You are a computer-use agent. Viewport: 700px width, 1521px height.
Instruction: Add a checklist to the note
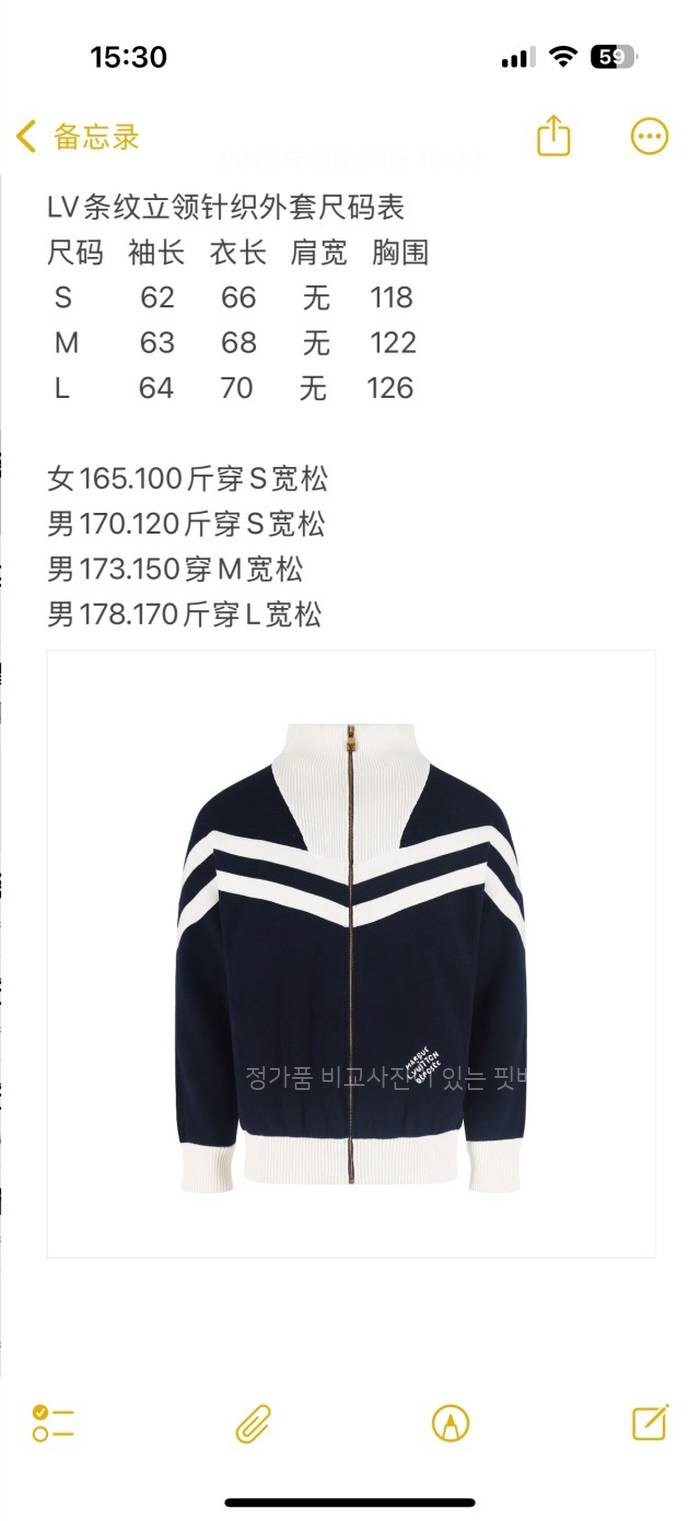click(x=53, y=1422)
